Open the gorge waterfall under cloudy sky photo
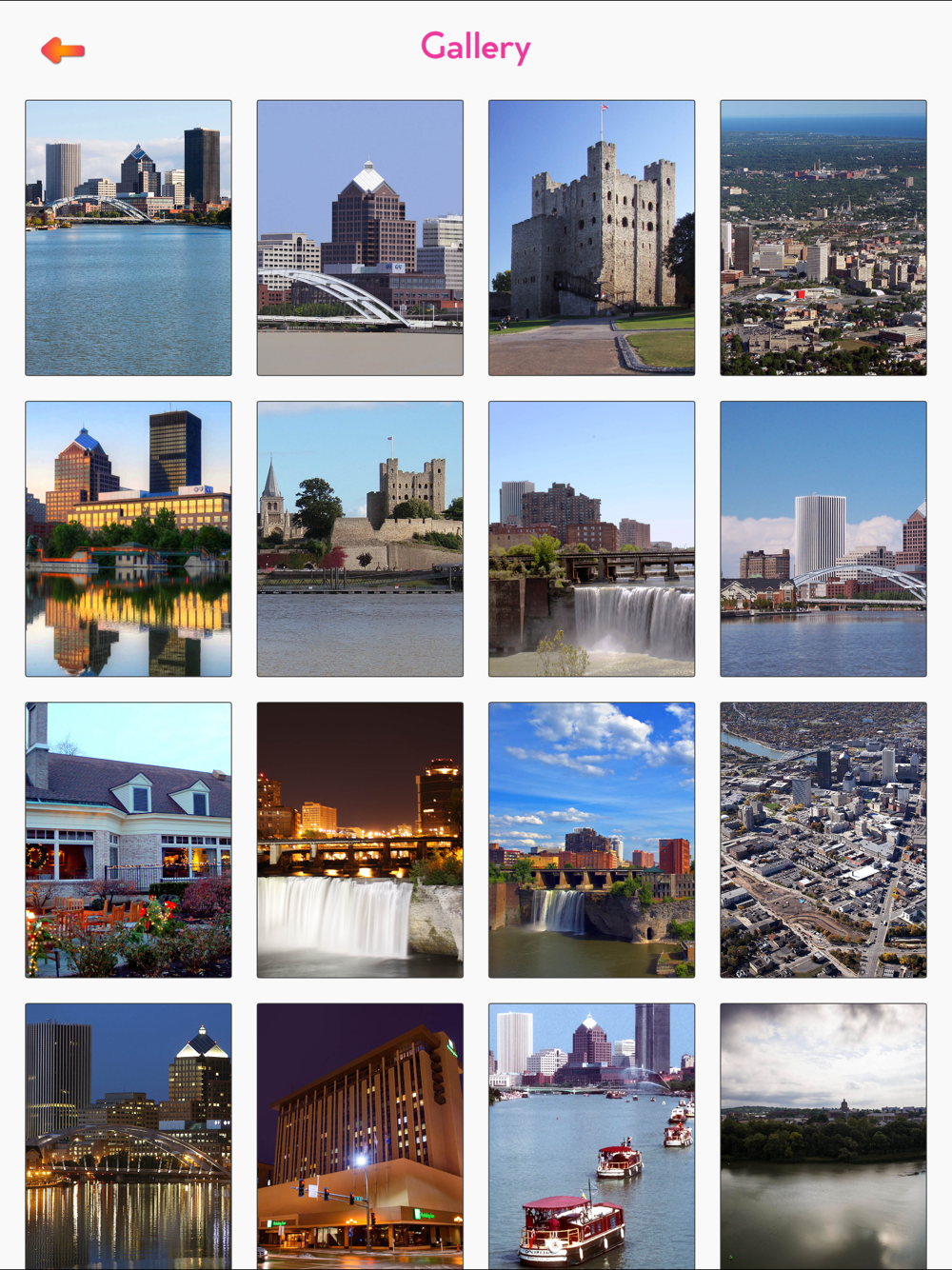Screen dimensions: 952x1270 (x=591, y=840)
